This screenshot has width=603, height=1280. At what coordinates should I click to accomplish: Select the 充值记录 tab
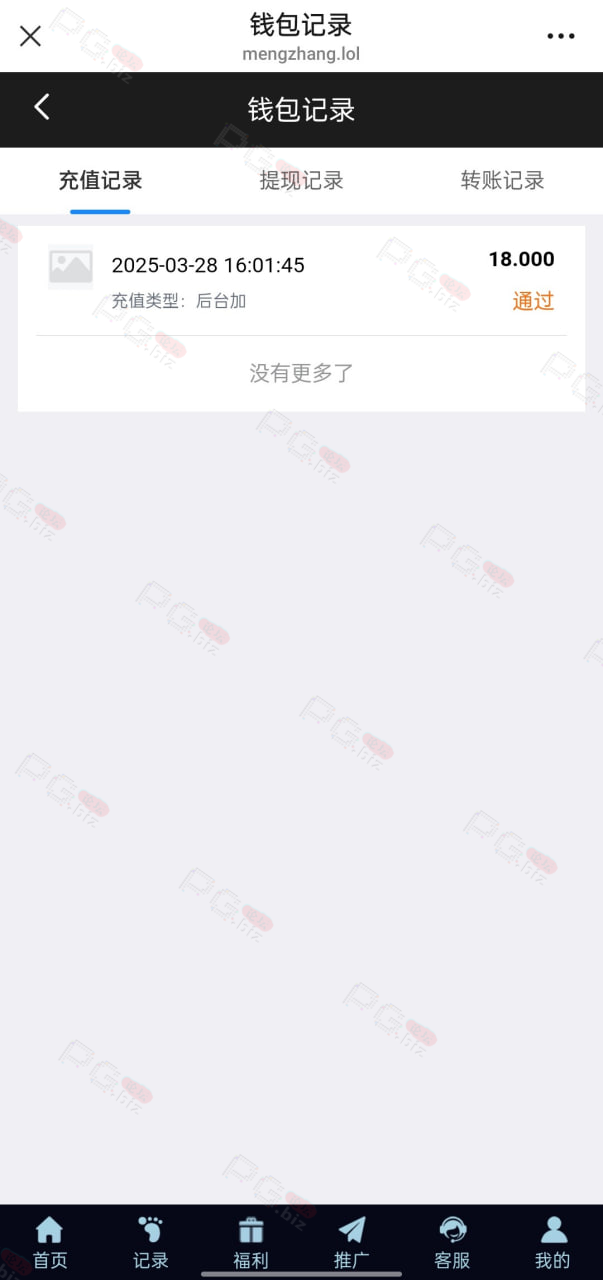100,181
